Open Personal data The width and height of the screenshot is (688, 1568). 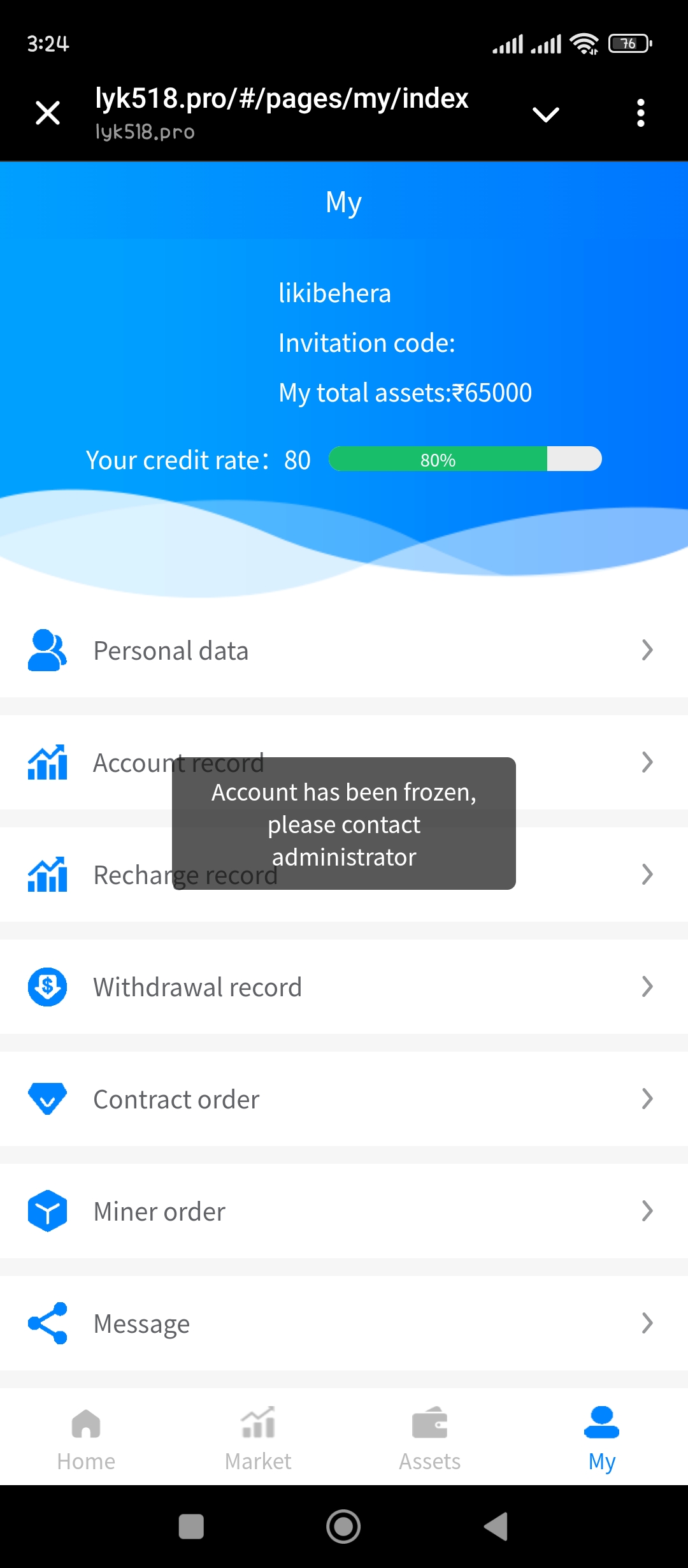click(x=344, y=651)
